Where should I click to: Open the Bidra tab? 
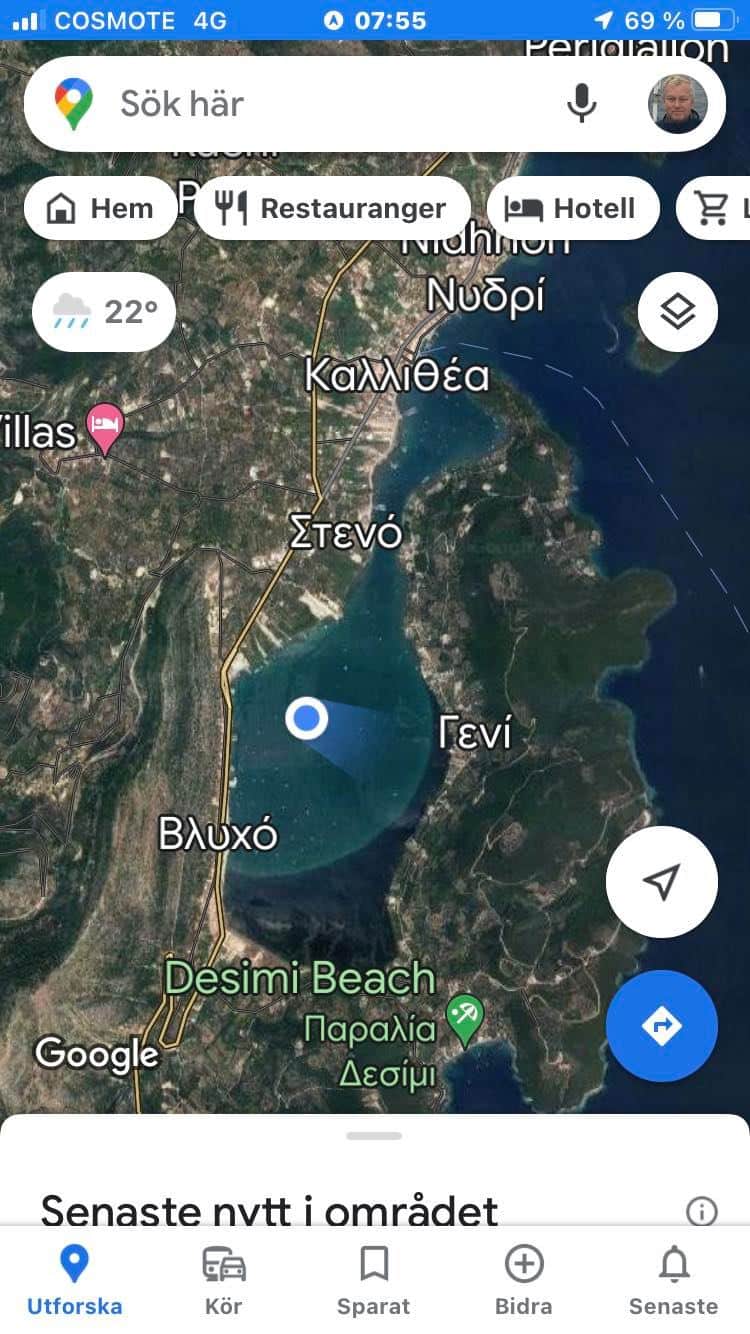[x=524, y=1281]
